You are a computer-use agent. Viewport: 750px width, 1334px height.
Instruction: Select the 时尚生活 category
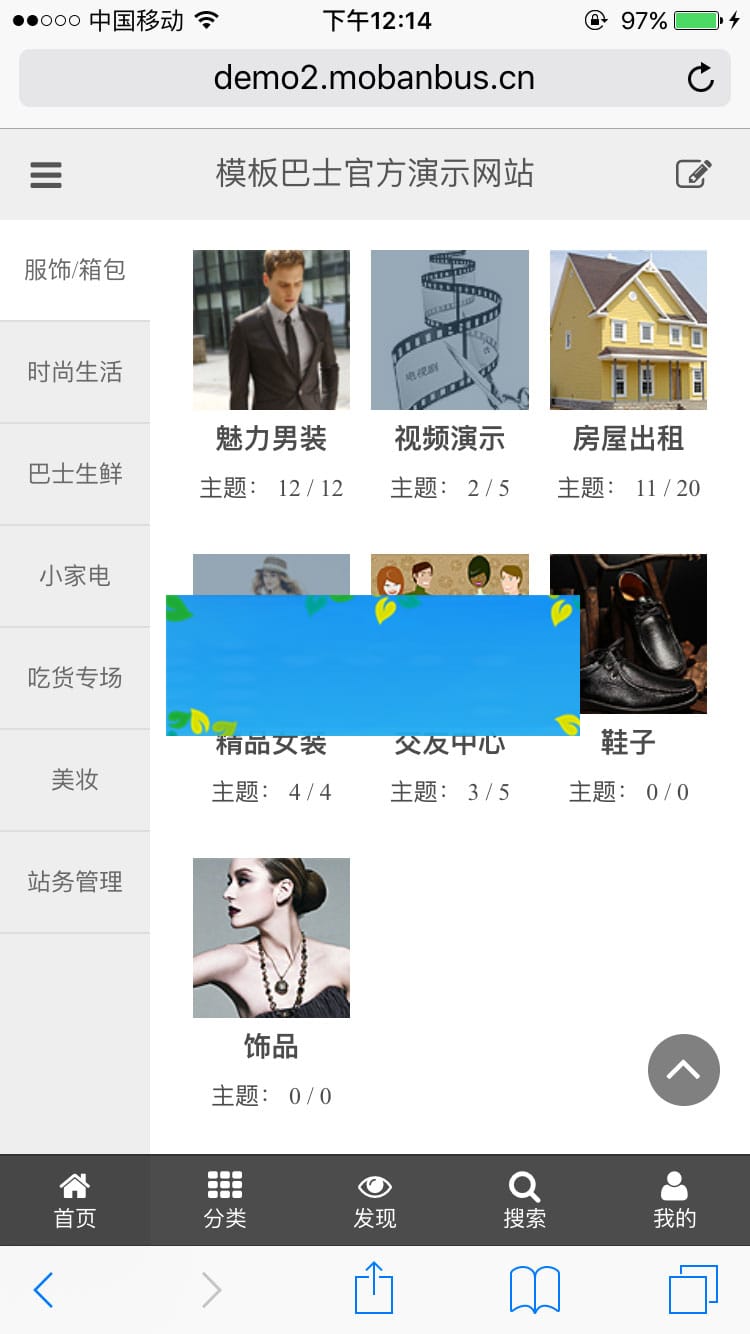pos(74,371)
